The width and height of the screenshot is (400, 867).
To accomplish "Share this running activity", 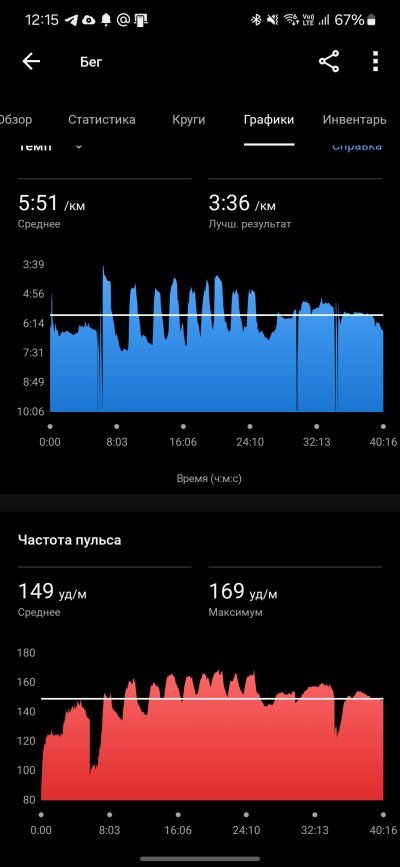I will point(329,61).
